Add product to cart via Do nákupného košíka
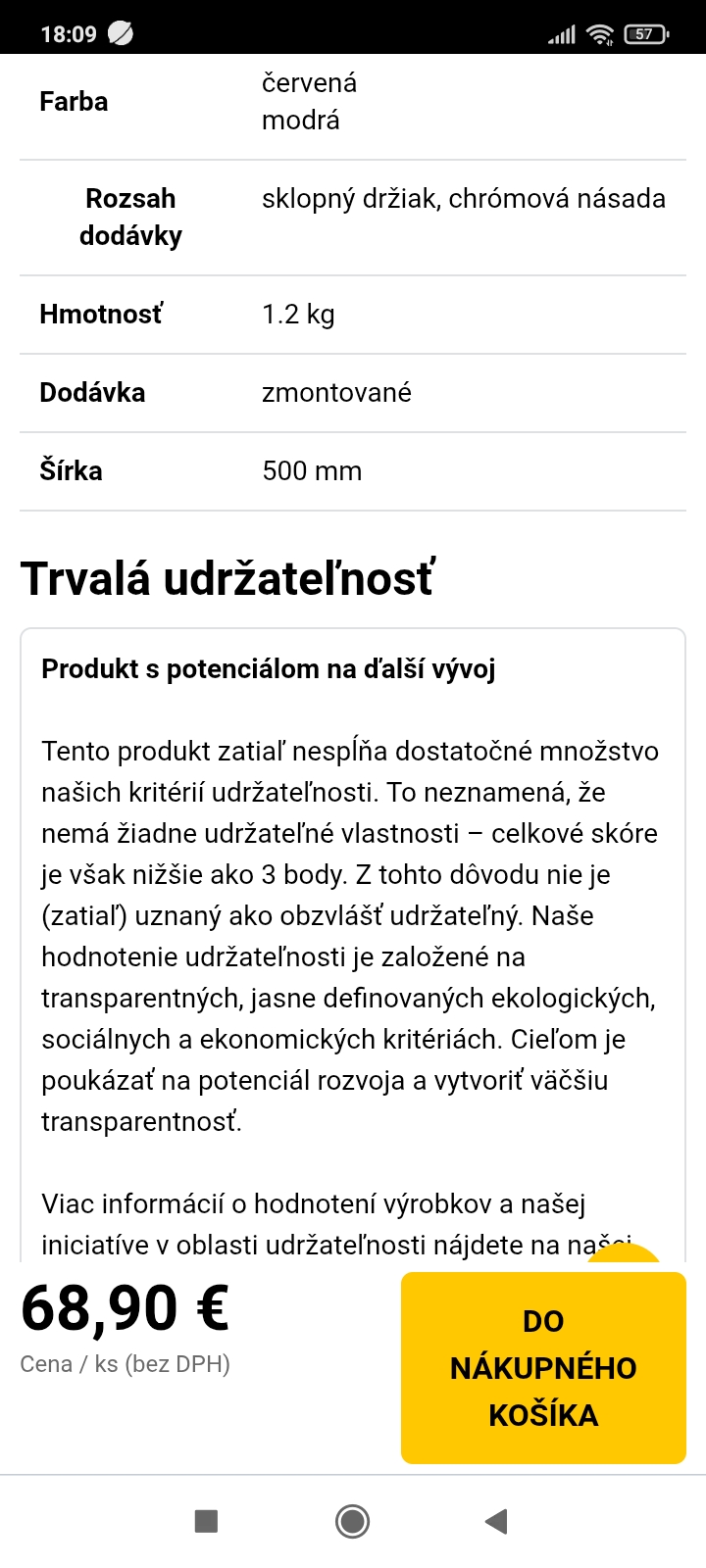Screen dimensions: 706x1568 point(543,1367)
